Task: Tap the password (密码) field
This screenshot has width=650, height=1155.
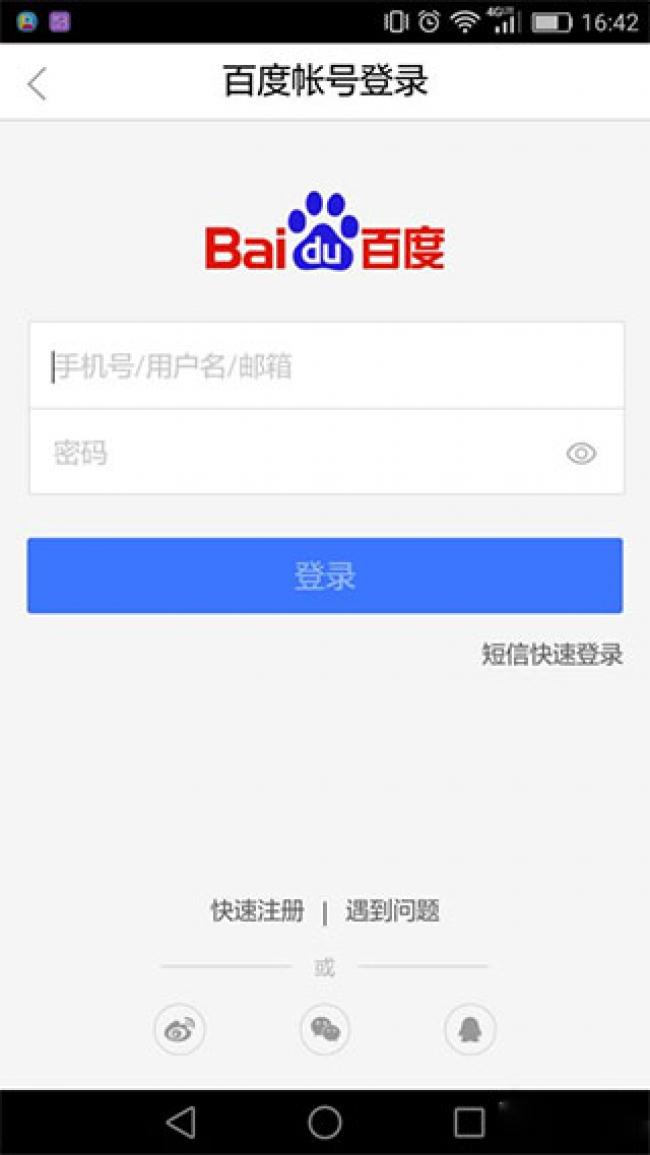Action: tap(300, 453)
